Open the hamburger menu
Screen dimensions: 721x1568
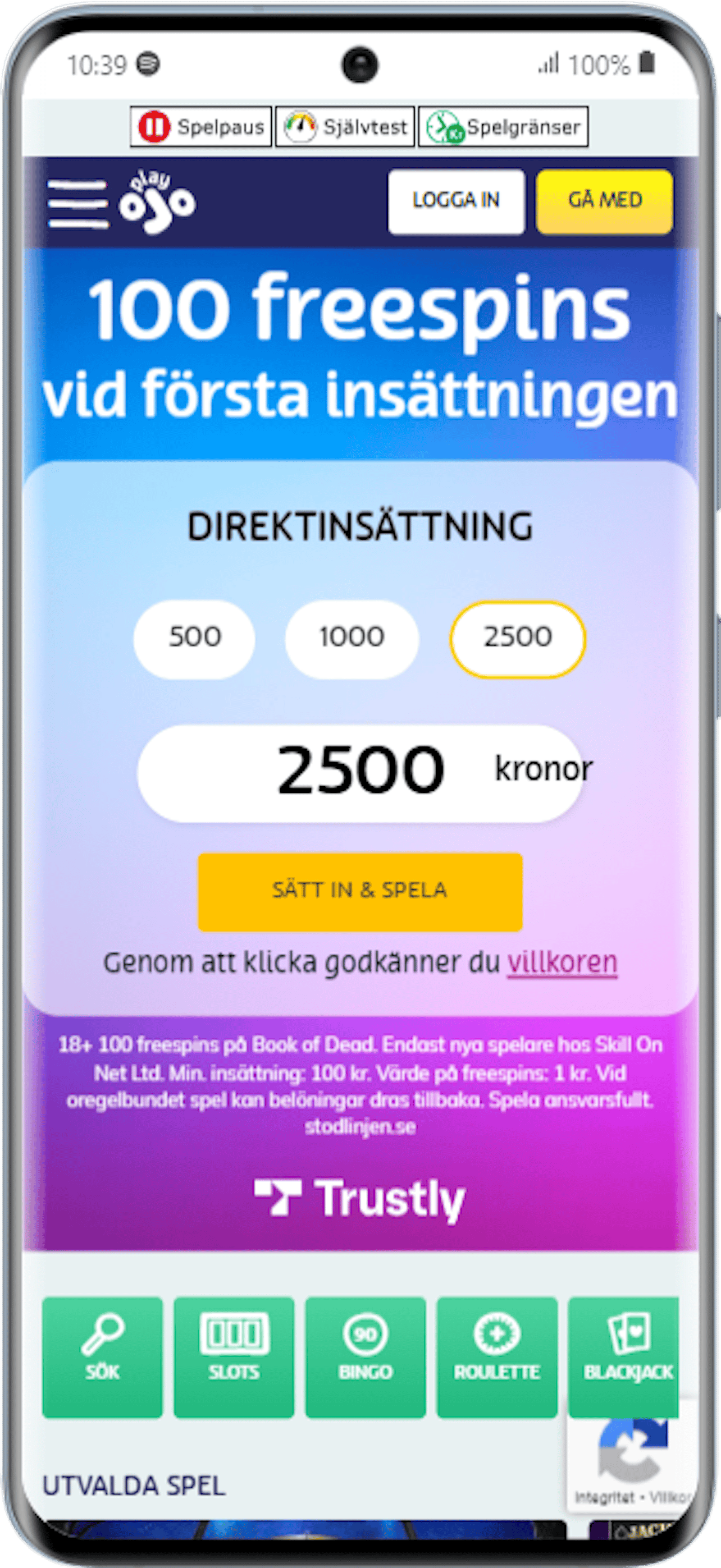tap(78, 203)
